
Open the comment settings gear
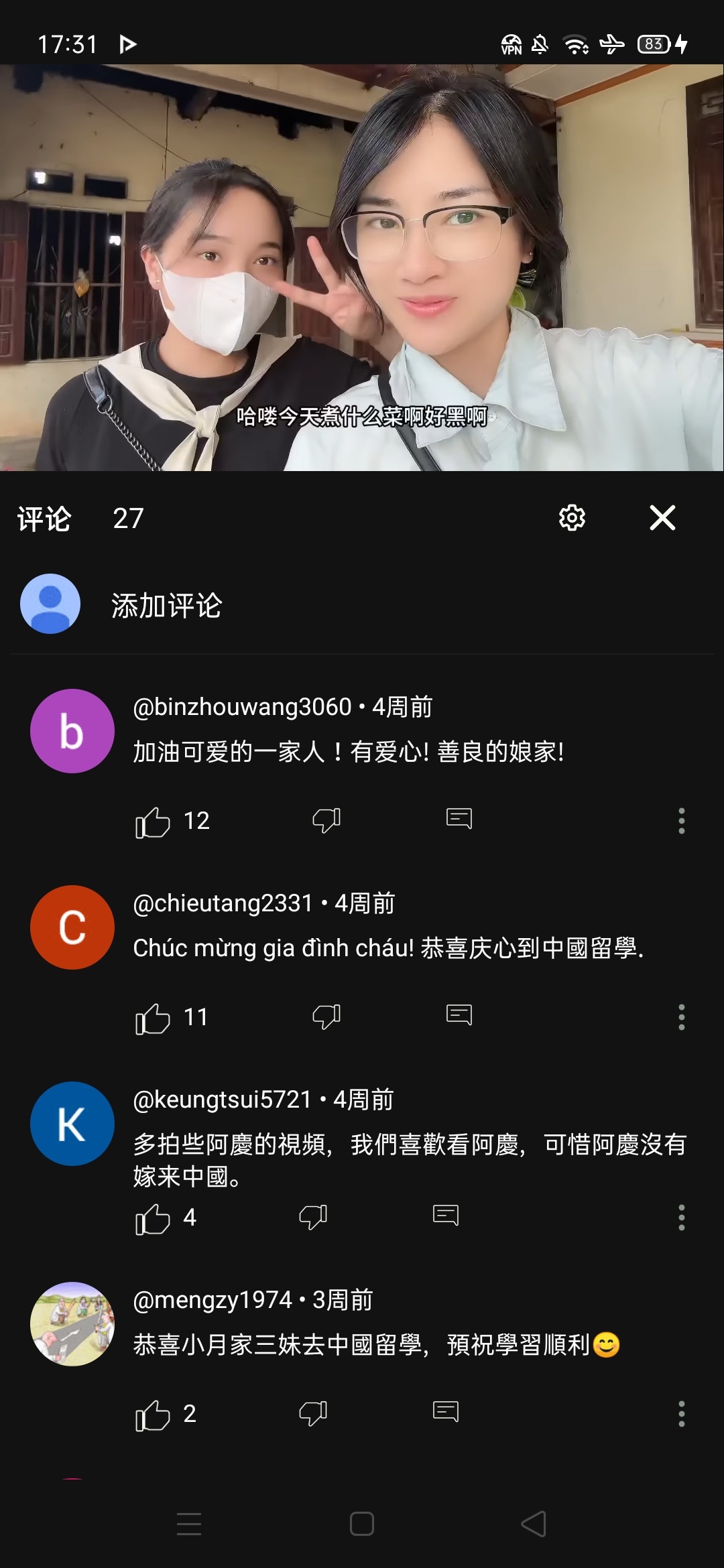pyautogui.click(x=572, y=518)
